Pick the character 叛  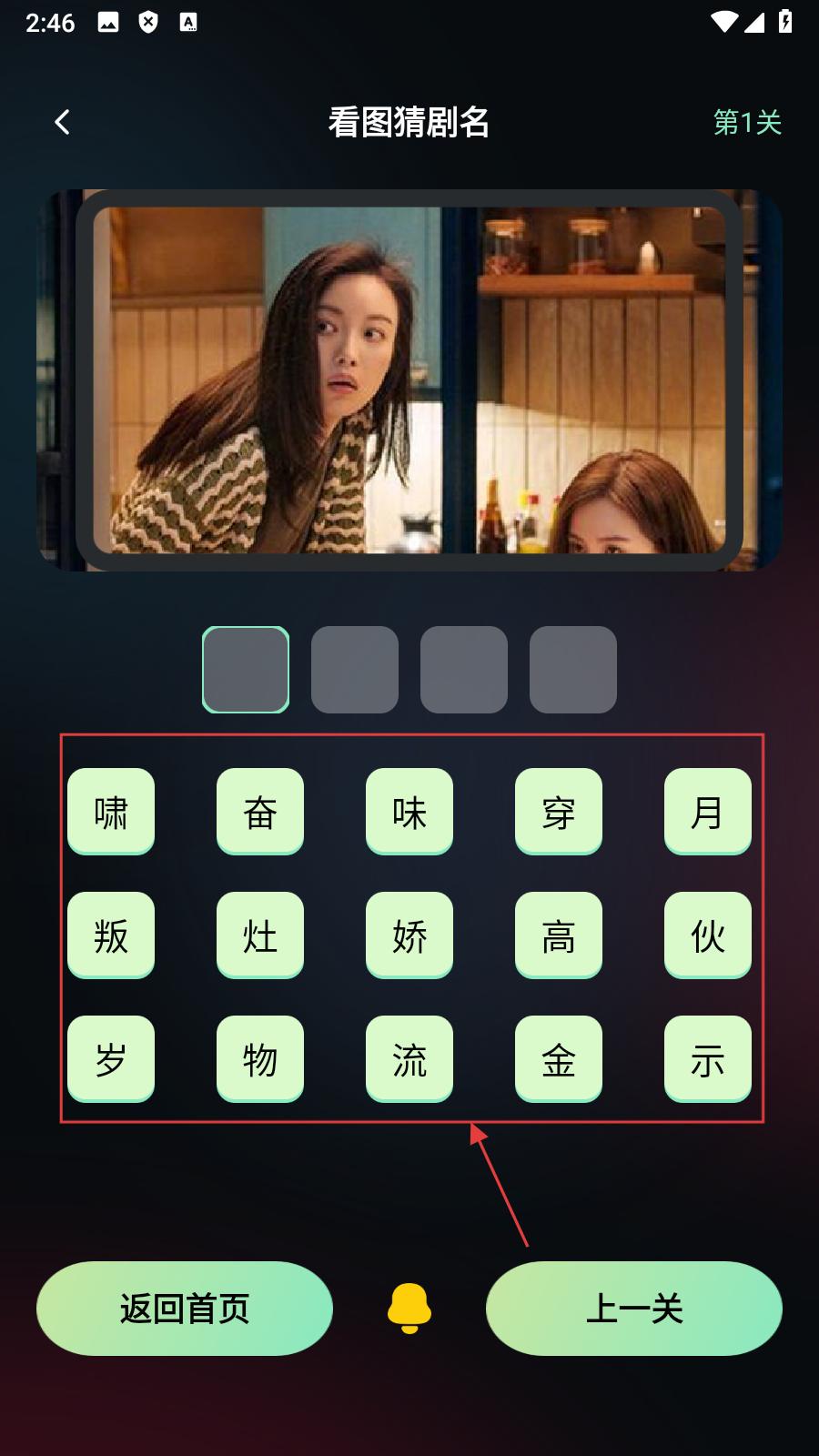pos(111,935)
